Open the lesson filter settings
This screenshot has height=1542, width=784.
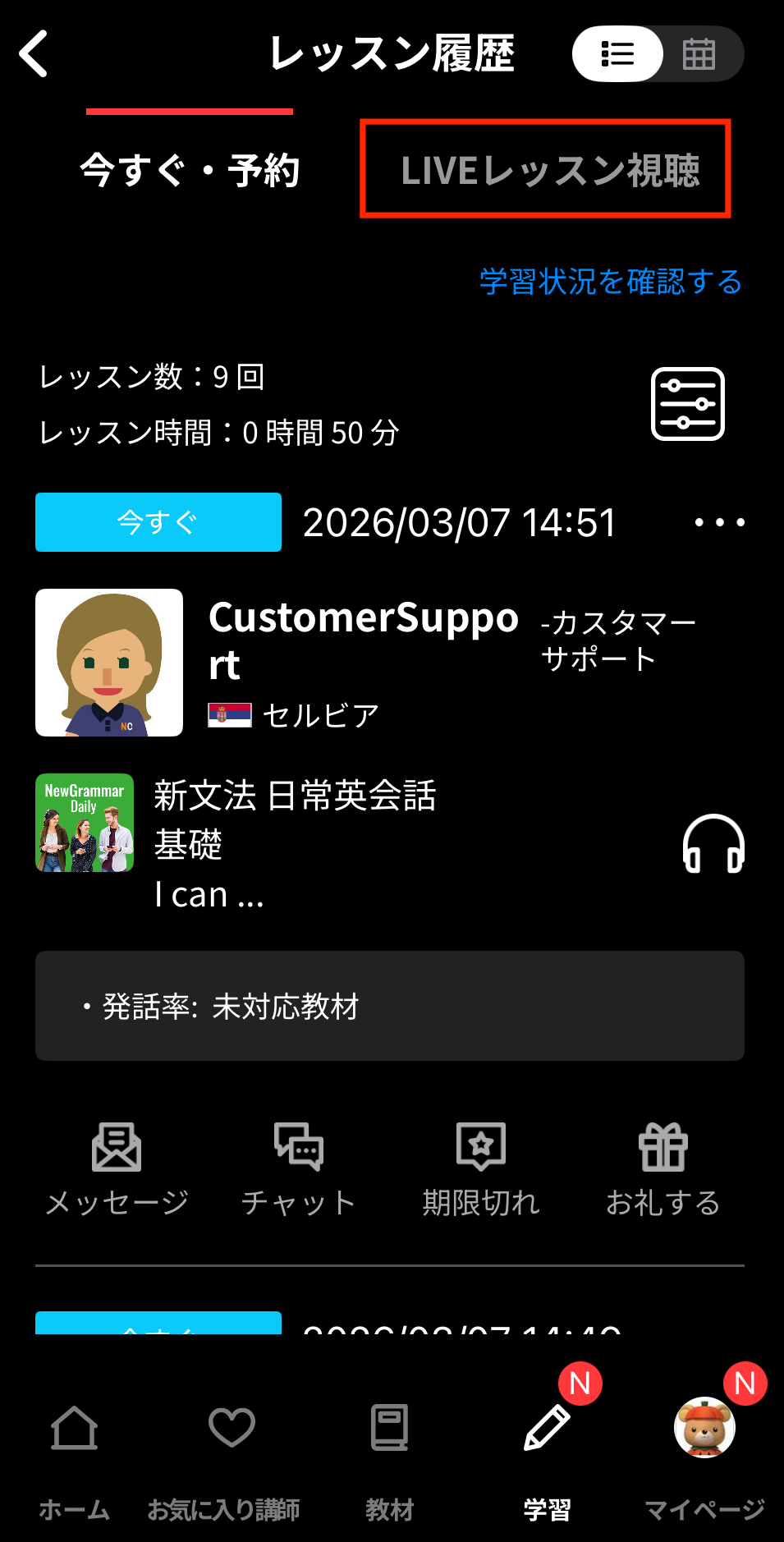click(687, 404)
